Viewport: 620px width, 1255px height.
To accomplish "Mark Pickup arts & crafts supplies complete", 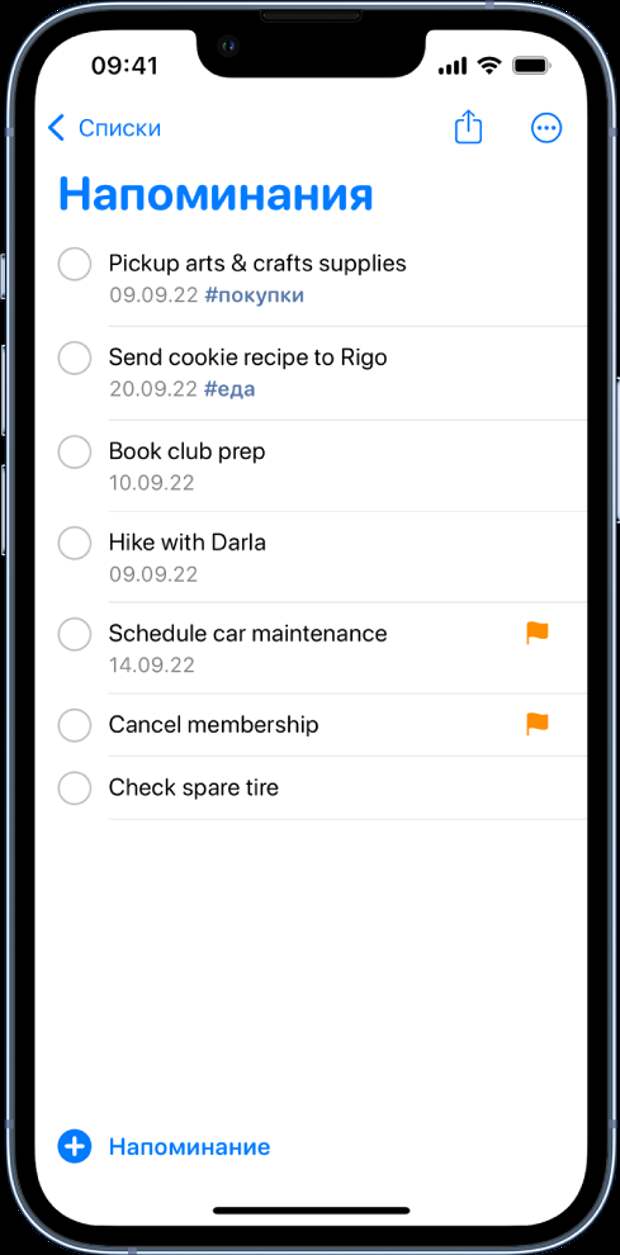I will pos(75,264).
